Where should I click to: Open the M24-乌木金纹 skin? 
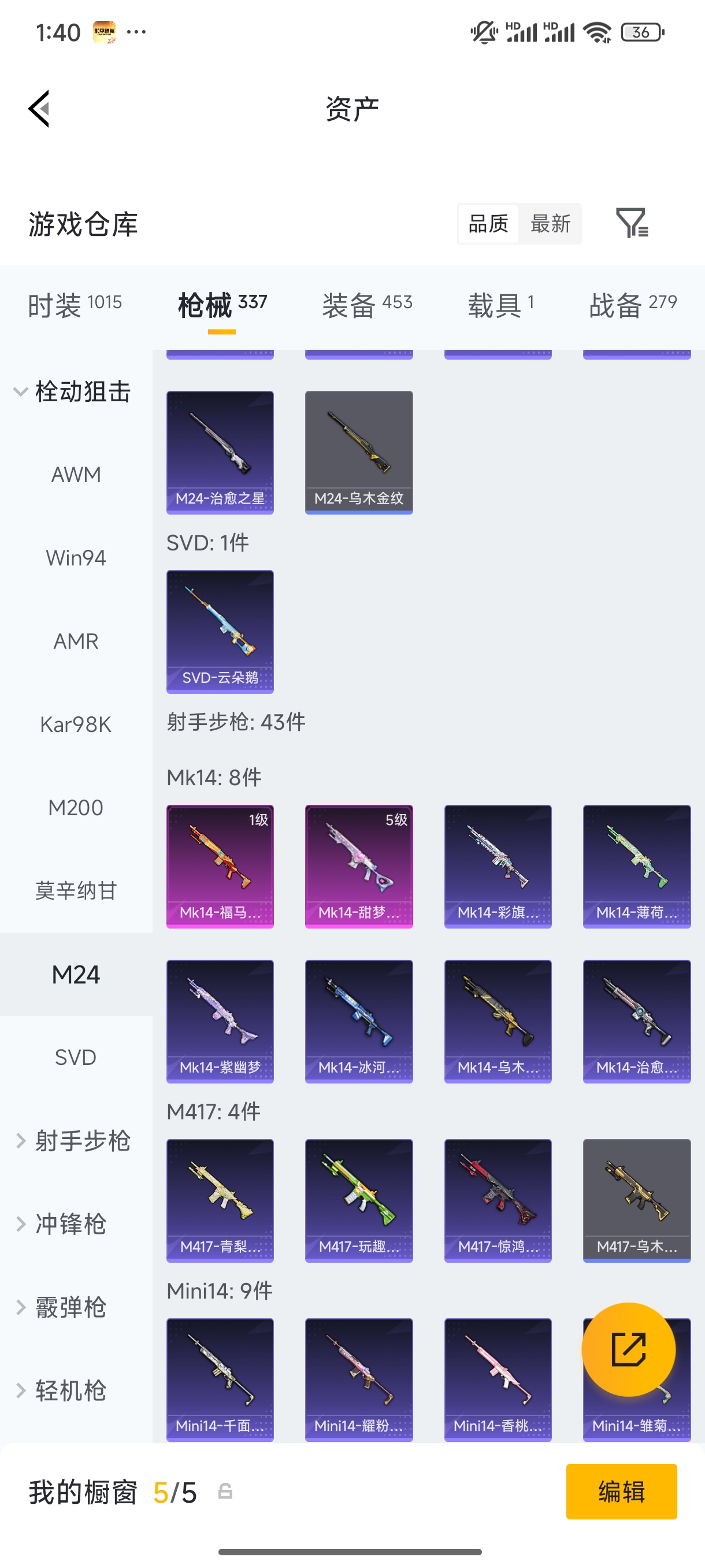pos(359,452)
